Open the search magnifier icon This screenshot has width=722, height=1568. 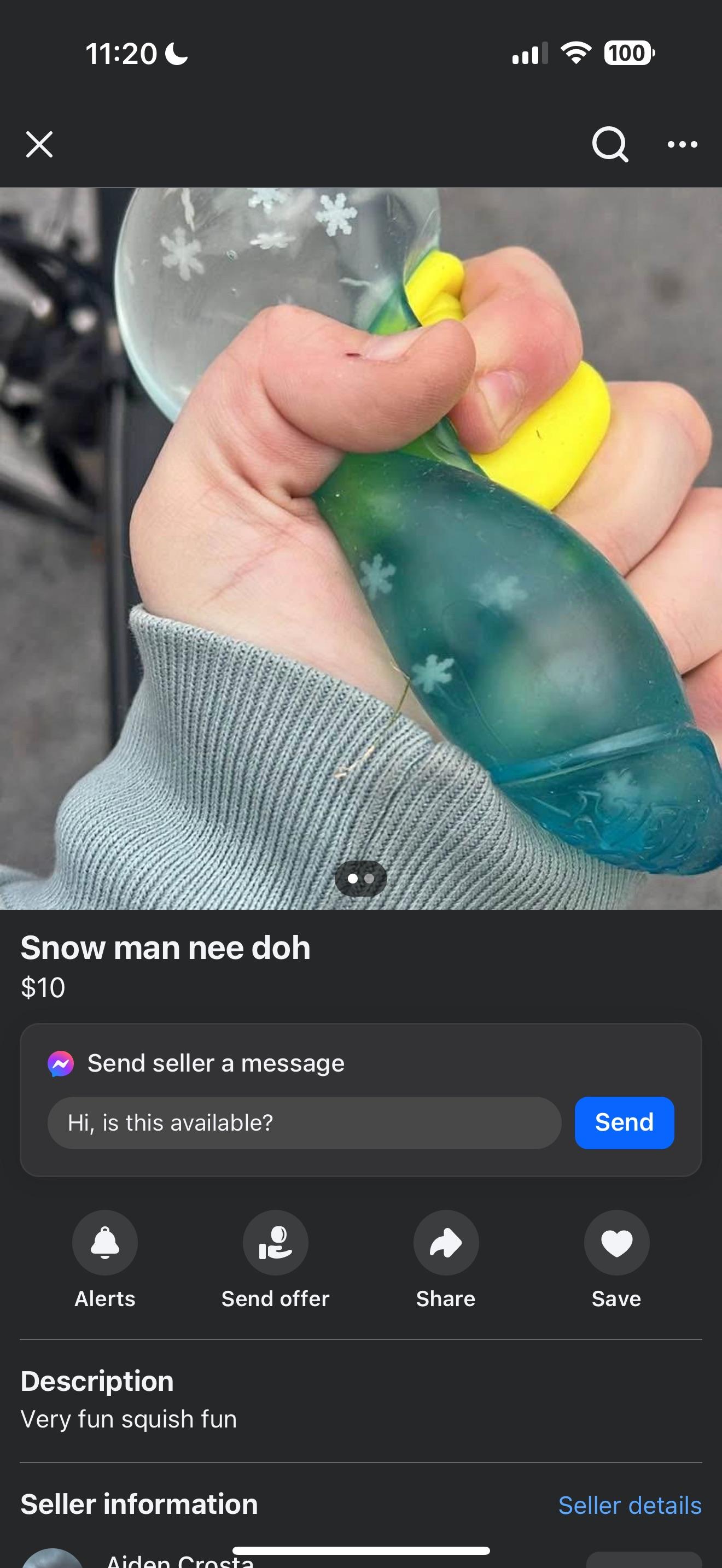(x=609, y=144)
